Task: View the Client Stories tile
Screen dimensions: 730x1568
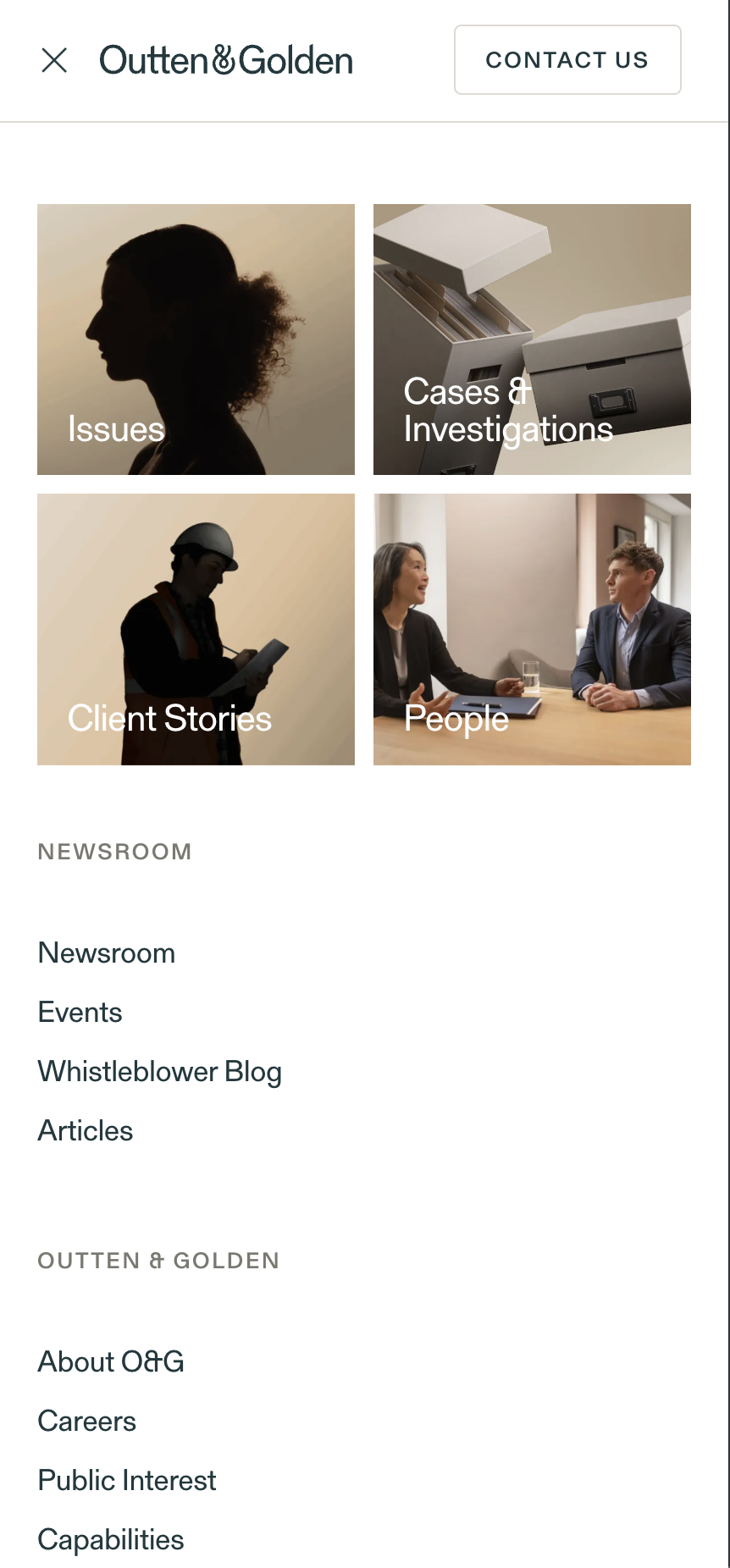Action: tap(196, 629)
